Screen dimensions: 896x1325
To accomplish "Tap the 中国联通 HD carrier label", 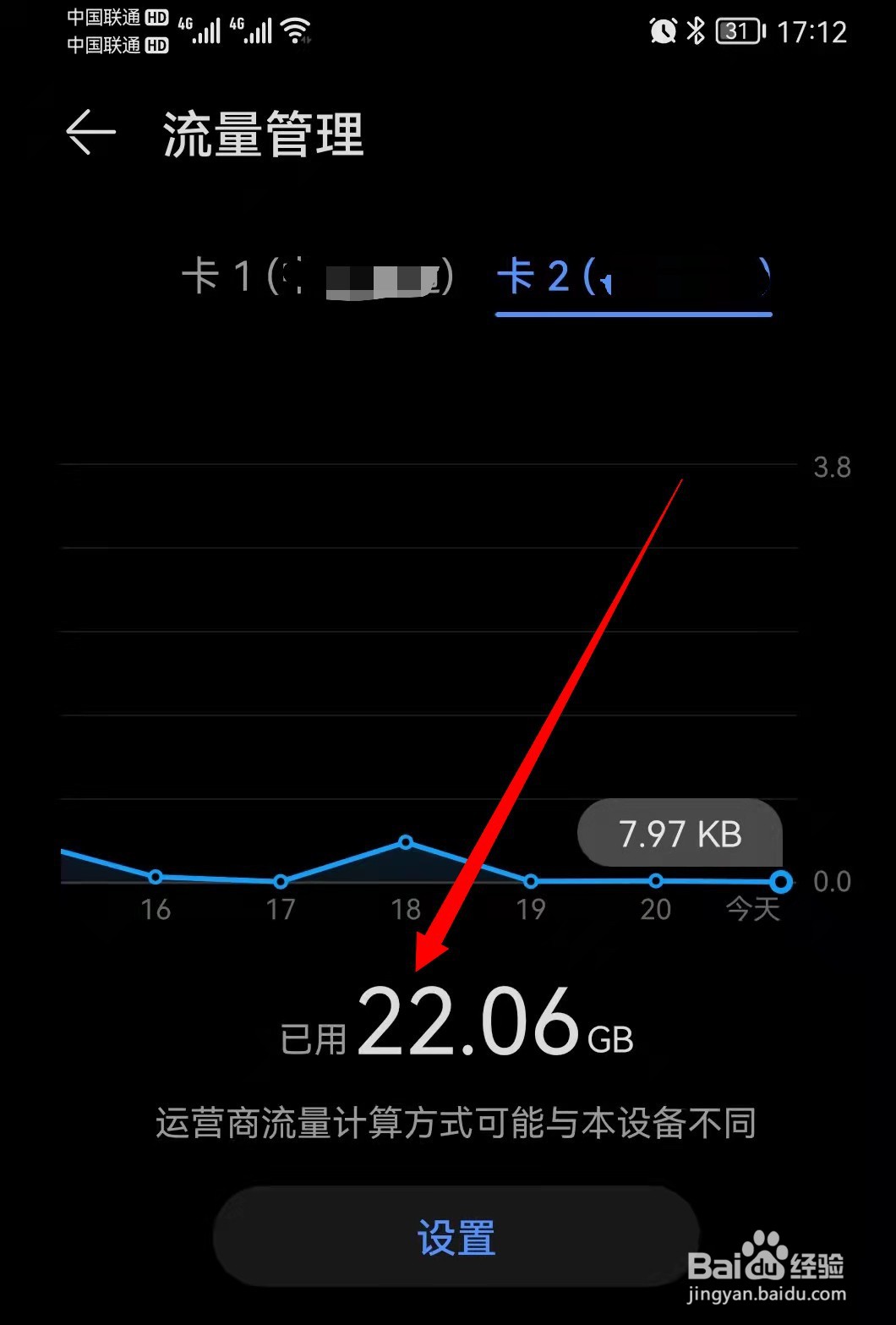I will 114,19.
